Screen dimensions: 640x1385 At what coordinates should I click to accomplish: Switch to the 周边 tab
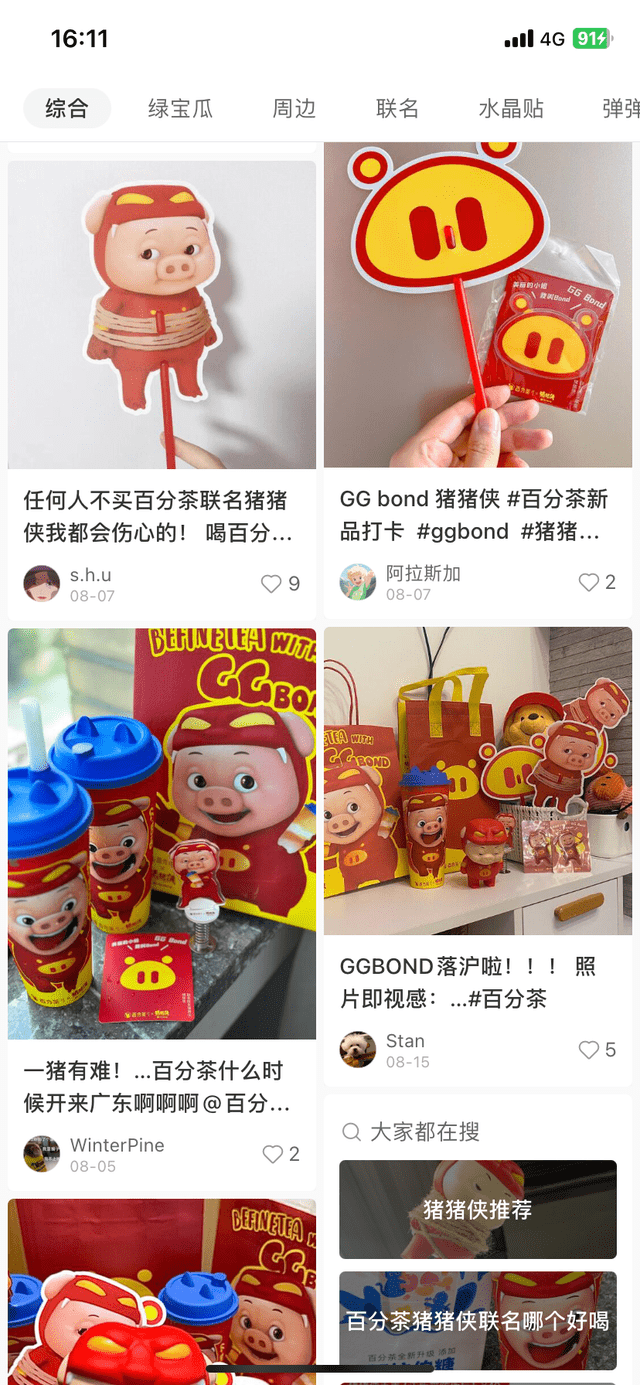(x=294, y=108)
